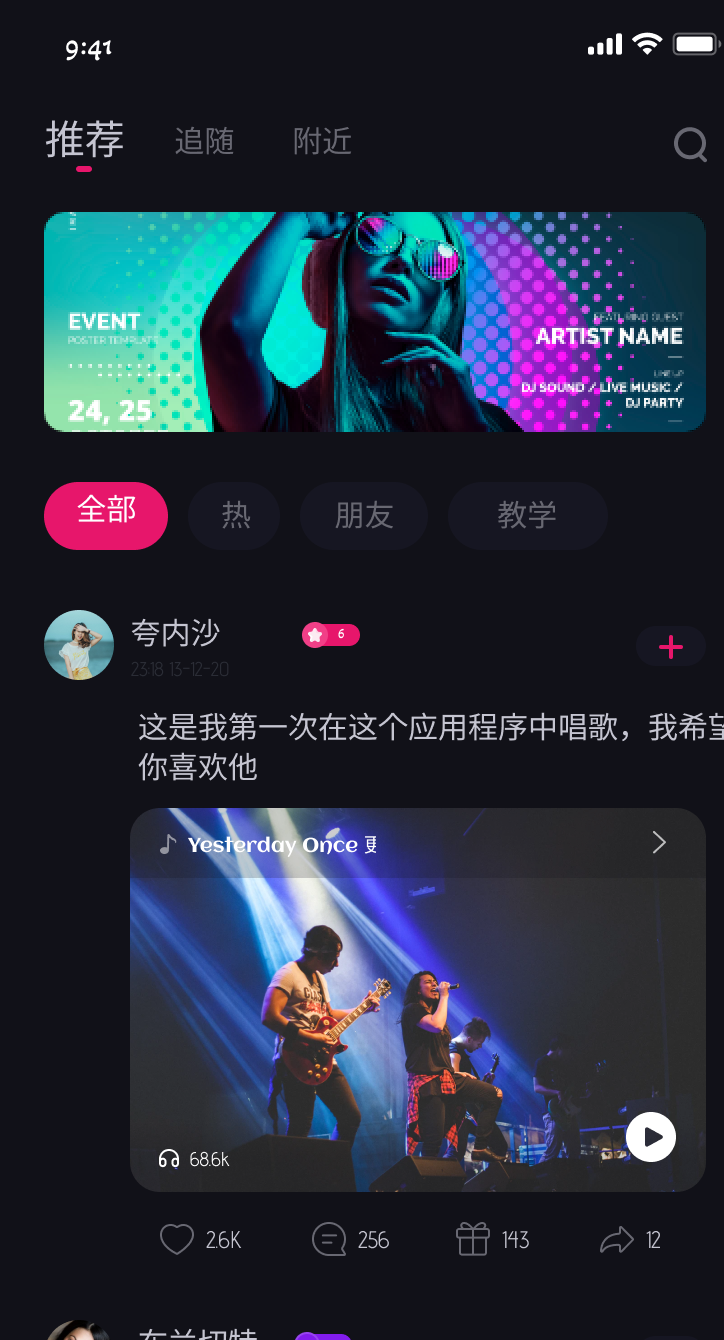Select the 教学 filter chip

coord(527,515)
